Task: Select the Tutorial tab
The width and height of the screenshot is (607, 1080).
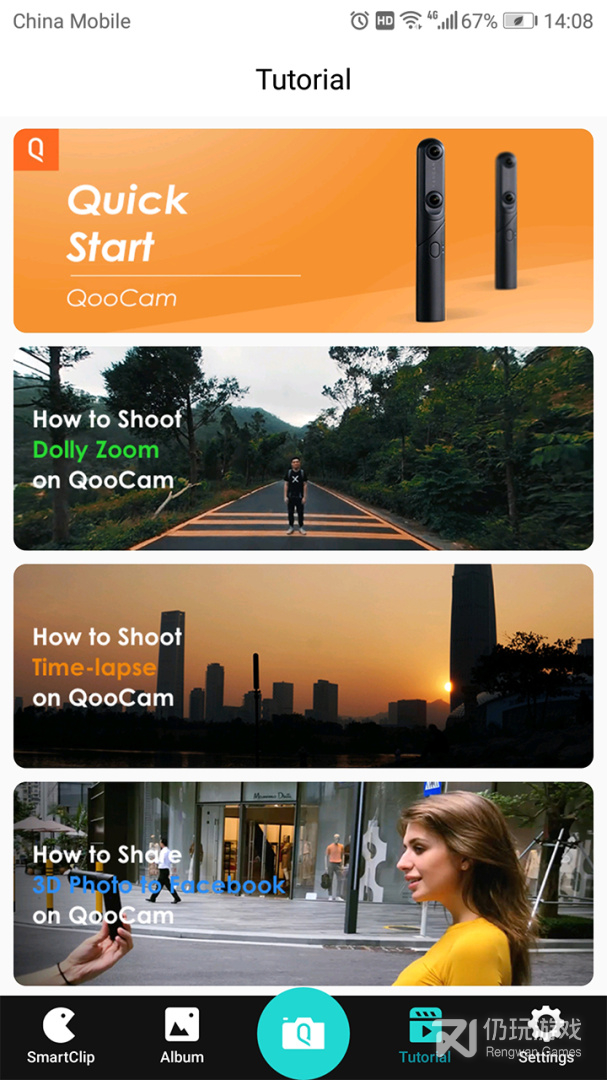Action: tap(425, 1037)
